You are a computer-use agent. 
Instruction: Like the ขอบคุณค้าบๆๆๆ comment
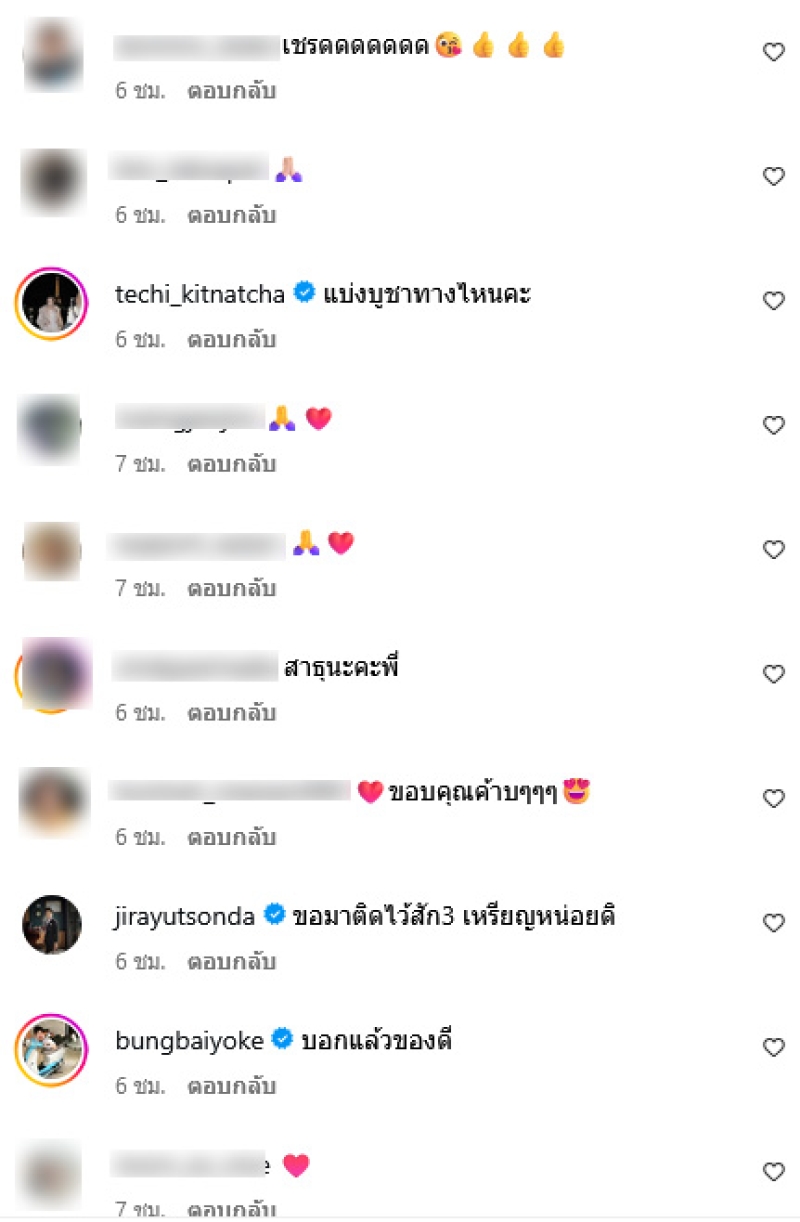point(773,798)
